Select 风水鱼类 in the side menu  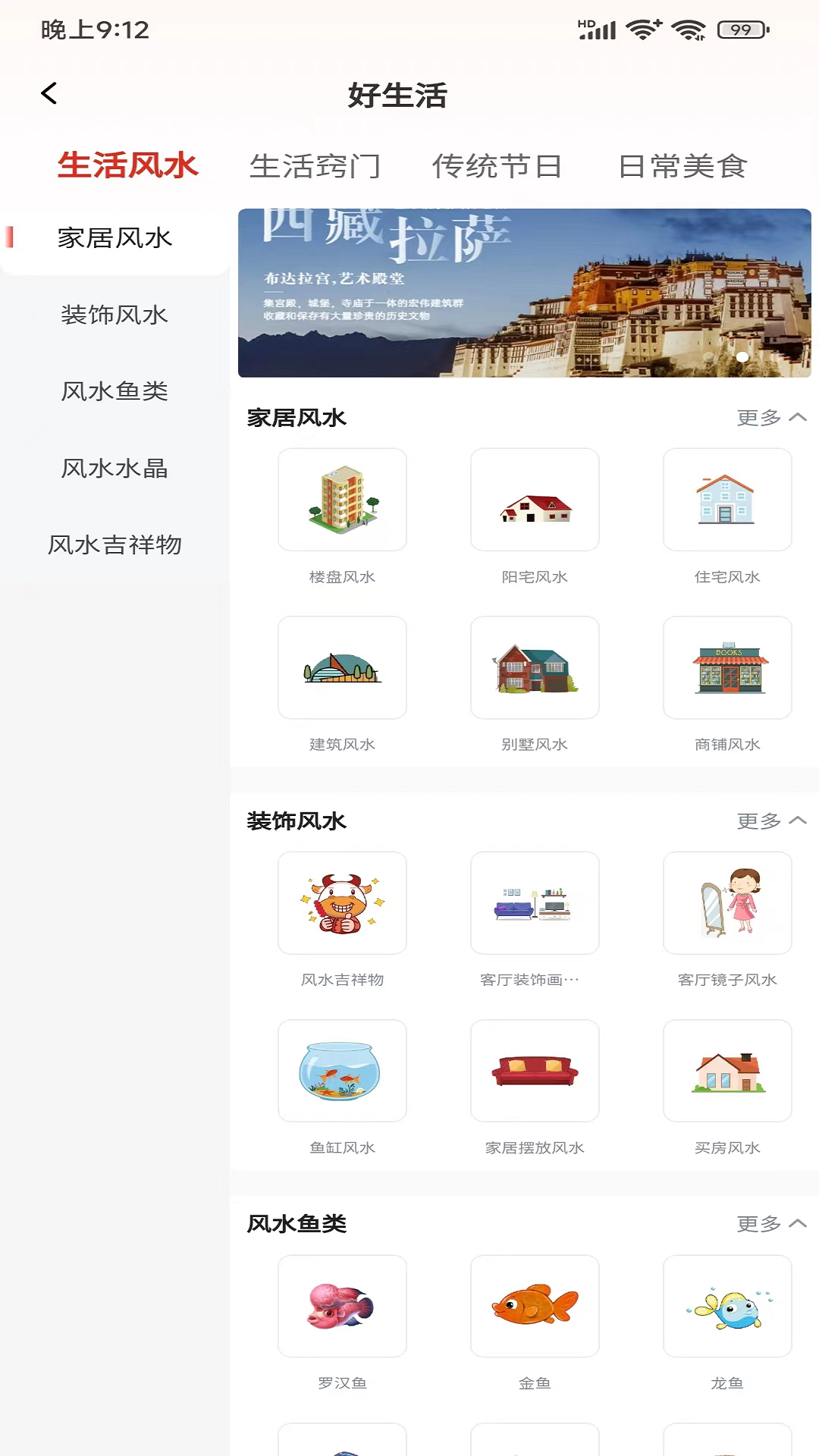115,391
